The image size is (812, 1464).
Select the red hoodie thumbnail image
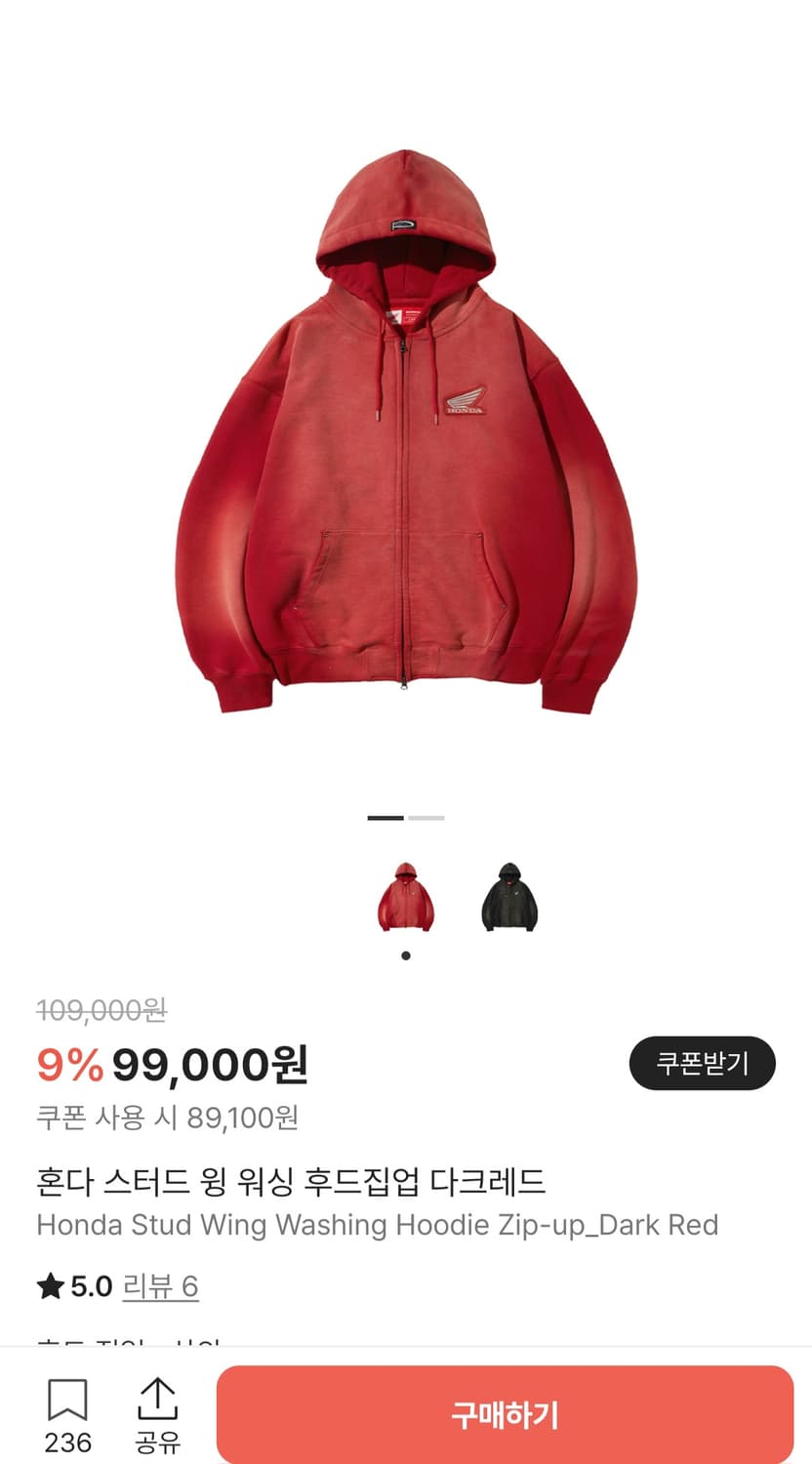tap(405, 898)
